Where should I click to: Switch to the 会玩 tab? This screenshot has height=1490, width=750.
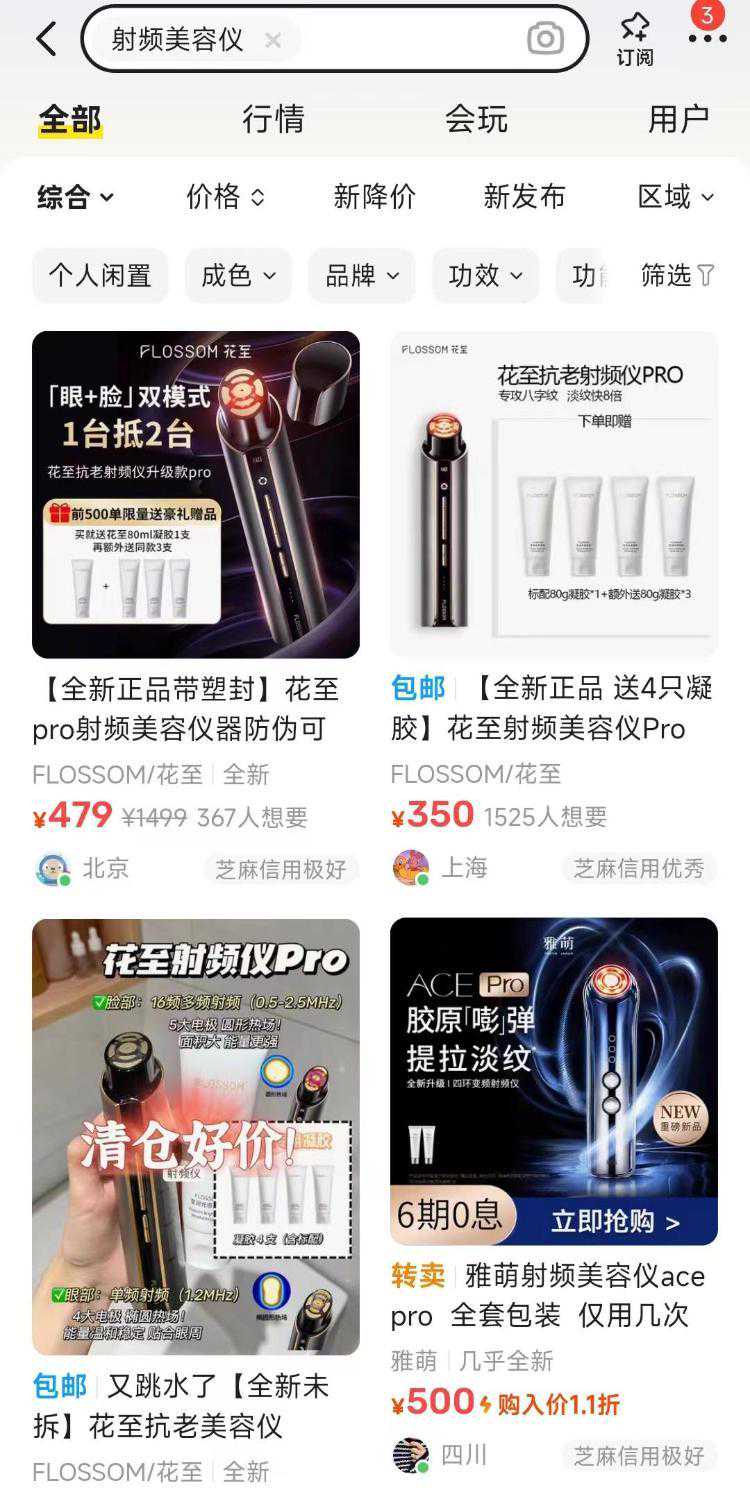coord(476,120)
